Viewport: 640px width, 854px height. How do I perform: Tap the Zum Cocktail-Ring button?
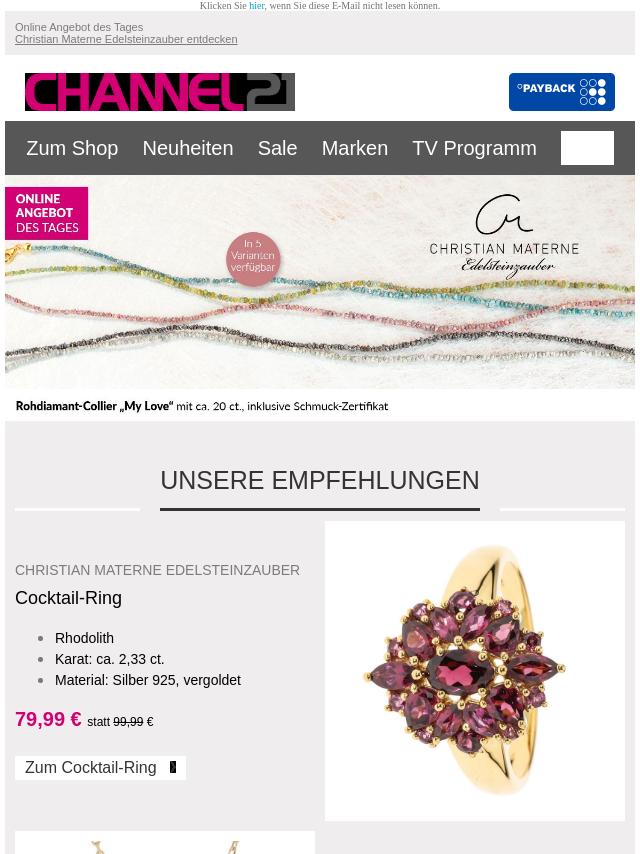tap(100, 767)
